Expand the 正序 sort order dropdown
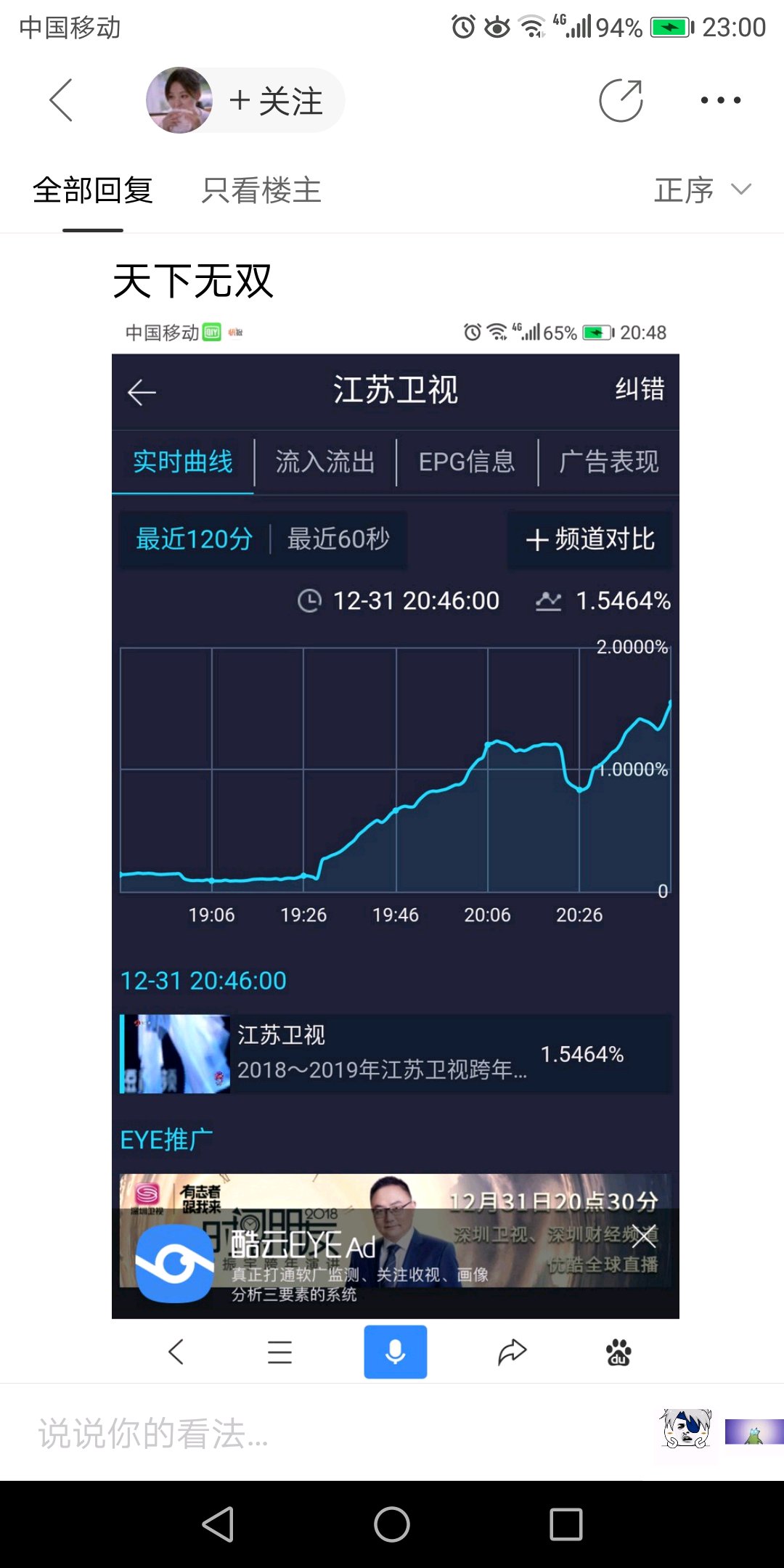 pyautogui.click(x=701, y=191)
